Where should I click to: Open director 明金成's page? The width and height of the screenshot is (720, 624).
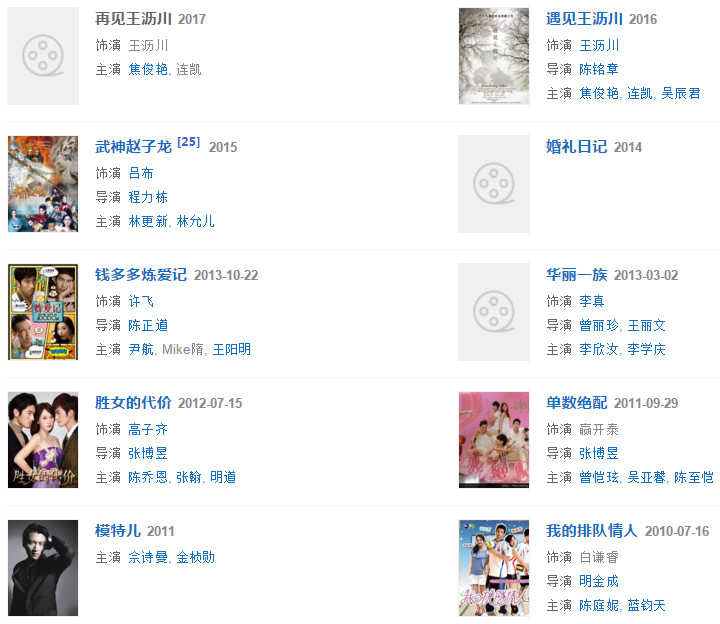pos(599,581)
